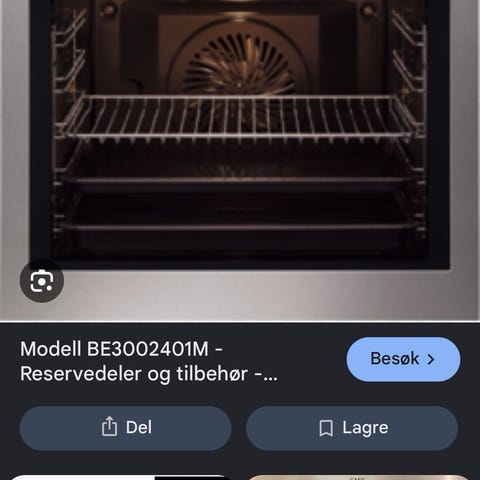The width and height of the screenshot is (480, 480).
Task: Open Google Lens on the oven image
Action: pyautogui.click(x=42, y=281)
